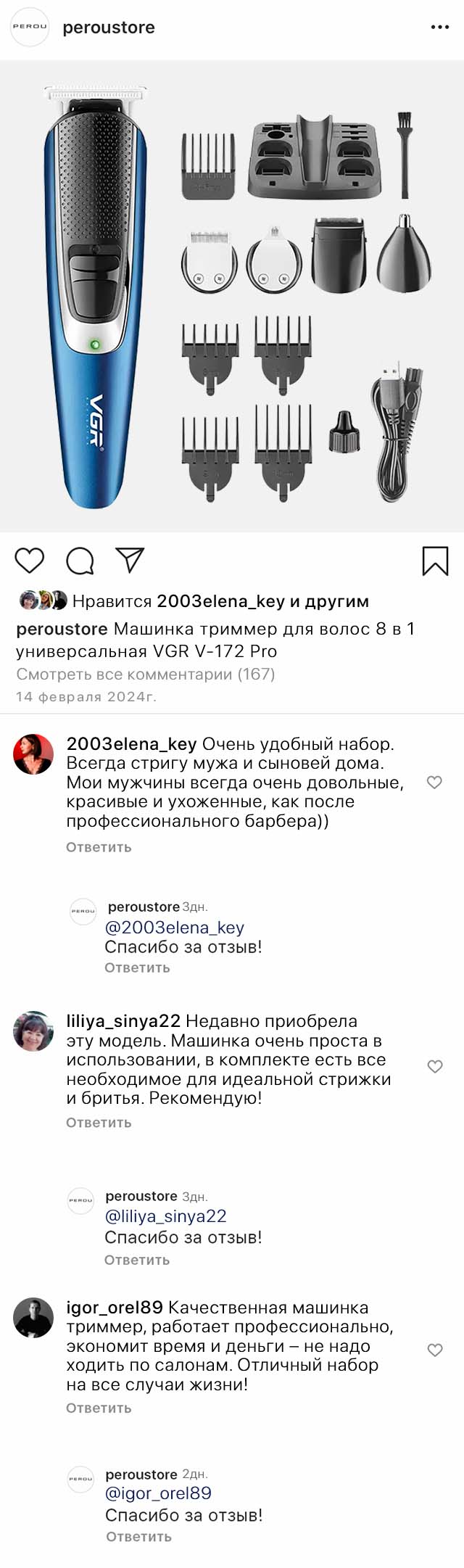This screenshot has height=1568, width=464.
Task: View all 167 comments
Action: [146, 674]
